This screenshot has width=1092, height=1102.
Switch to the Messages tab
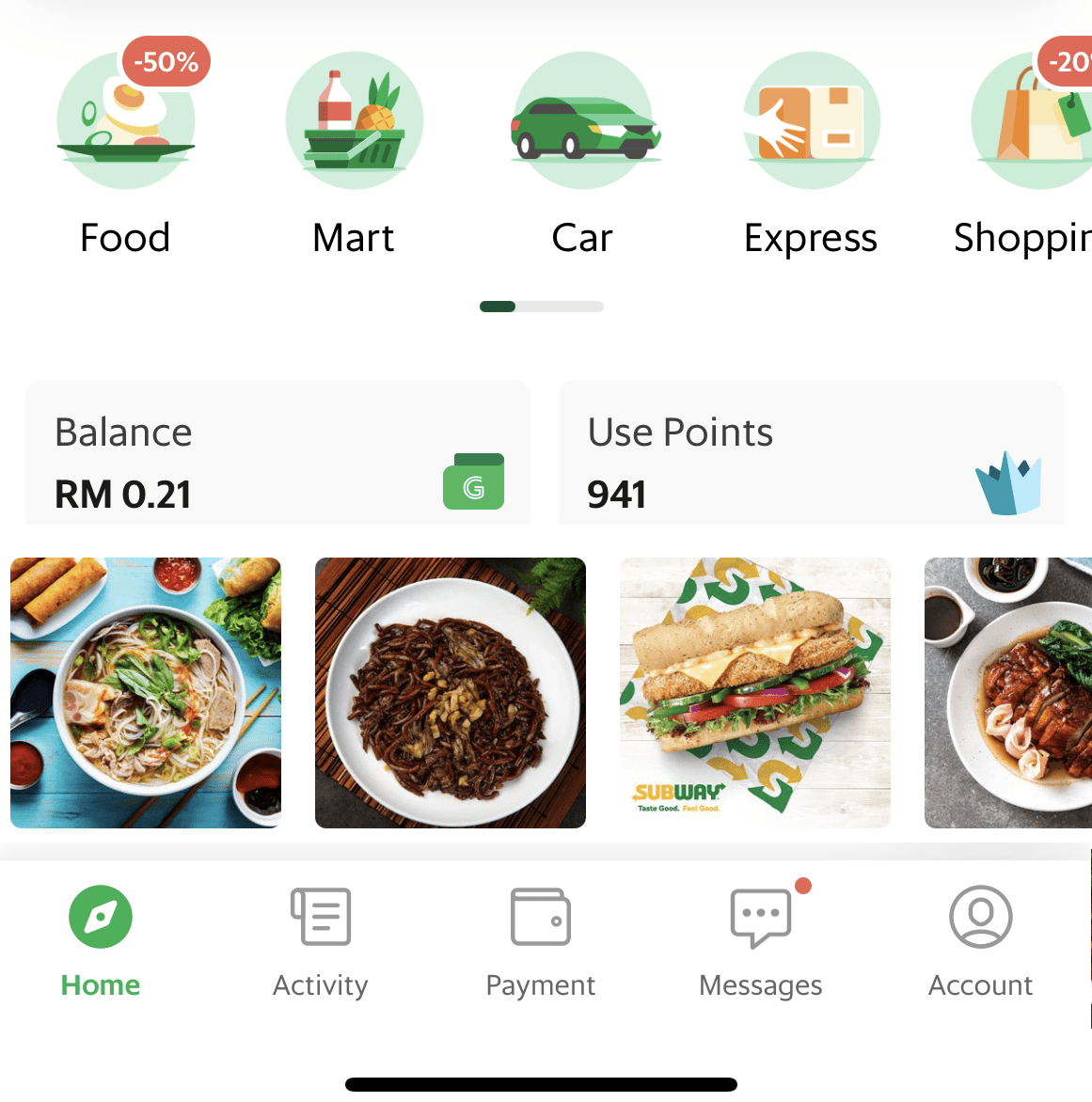click(760, 940)
